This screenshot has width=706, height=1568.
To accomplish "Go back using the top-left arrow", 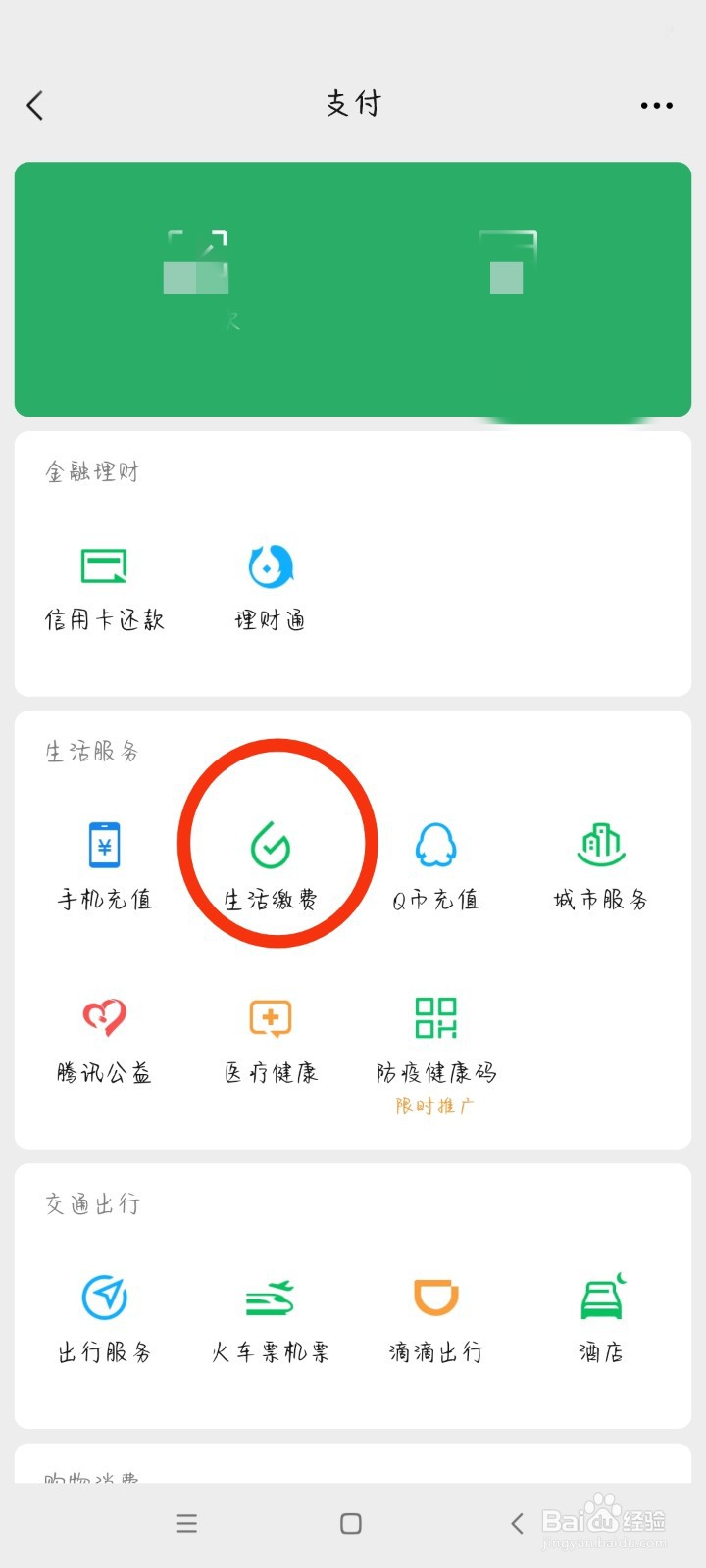I will click(x=35, y=104).
